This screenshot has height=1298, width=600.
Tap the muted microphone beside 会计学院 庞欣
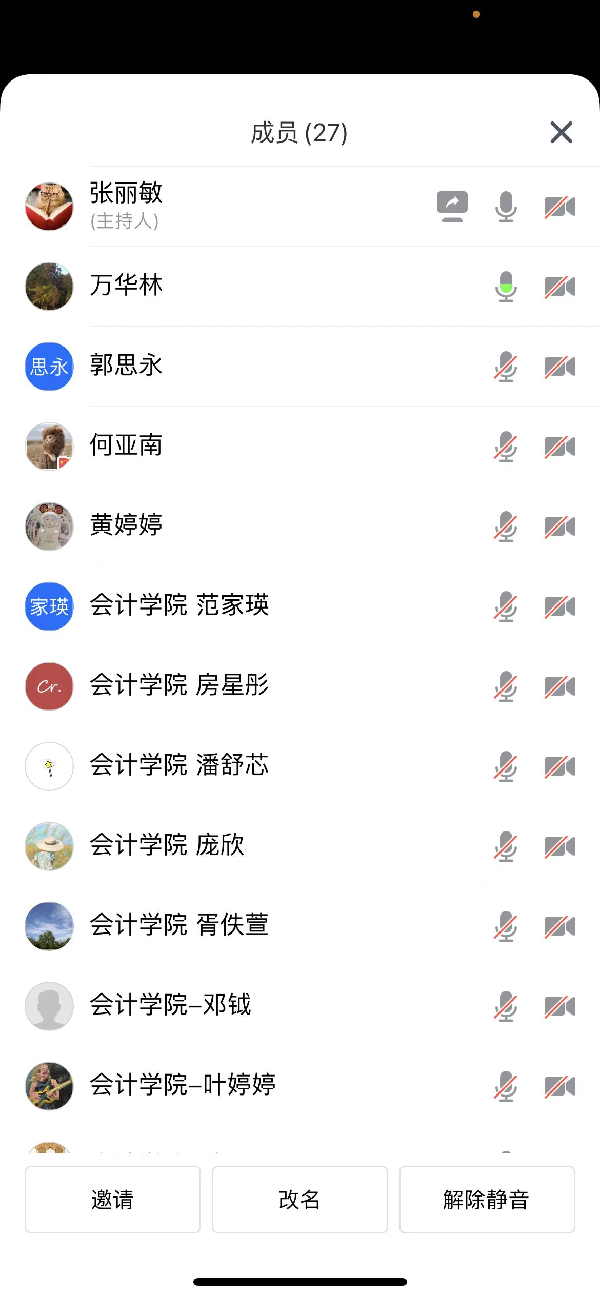point(506,846)
